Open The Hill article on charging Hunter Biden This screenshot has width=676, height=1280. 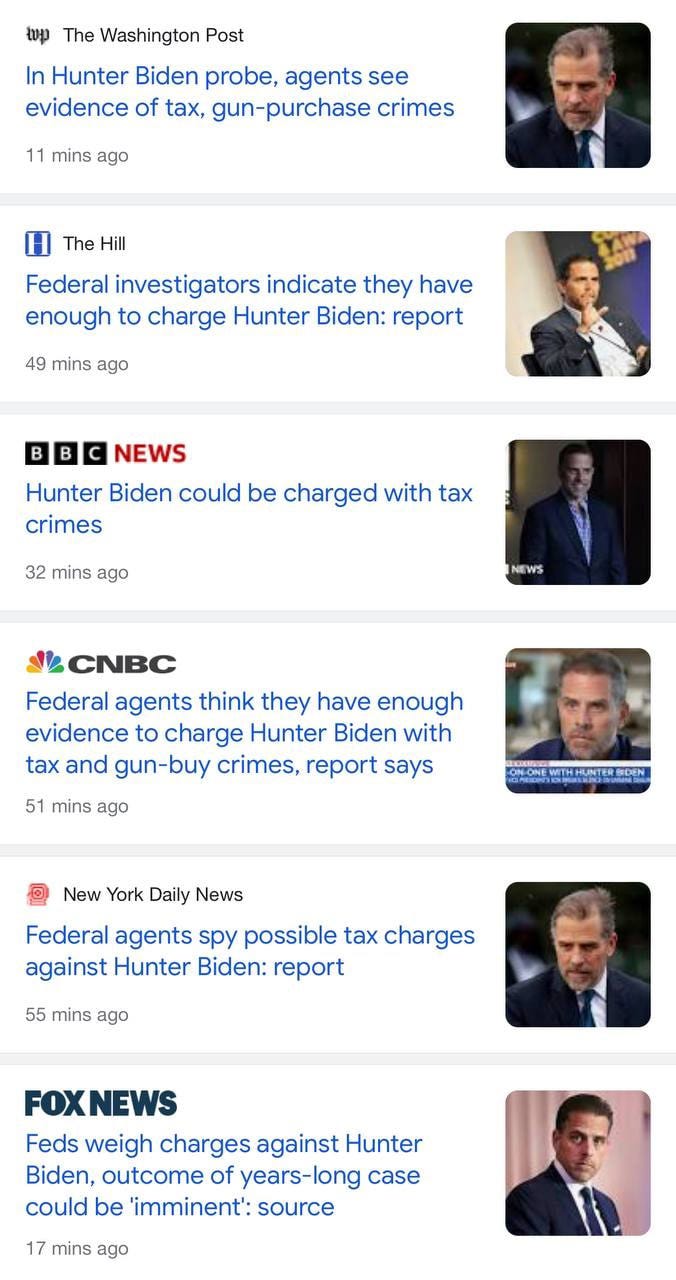(x=249, y=300)
